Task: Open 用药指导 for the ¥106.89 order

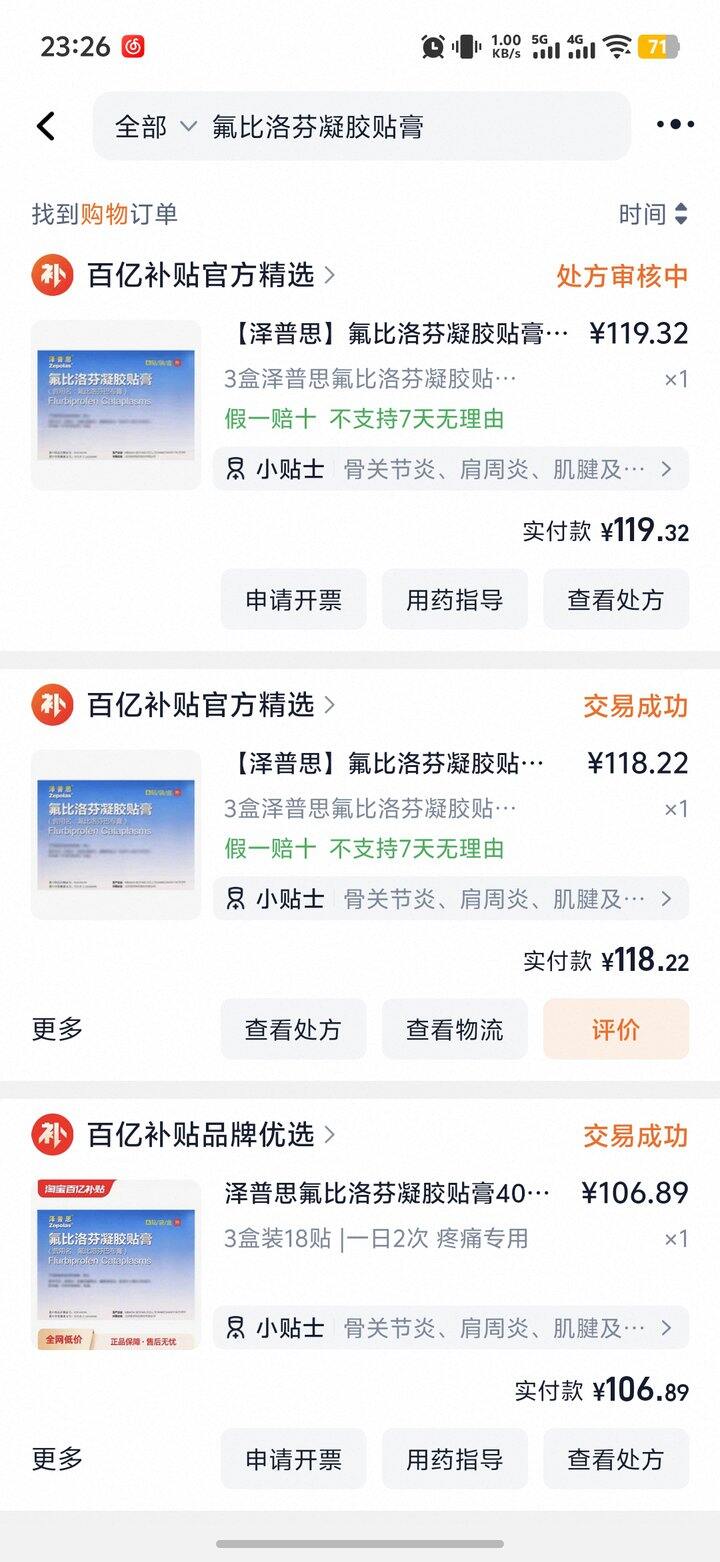Action: [454, 1459]
